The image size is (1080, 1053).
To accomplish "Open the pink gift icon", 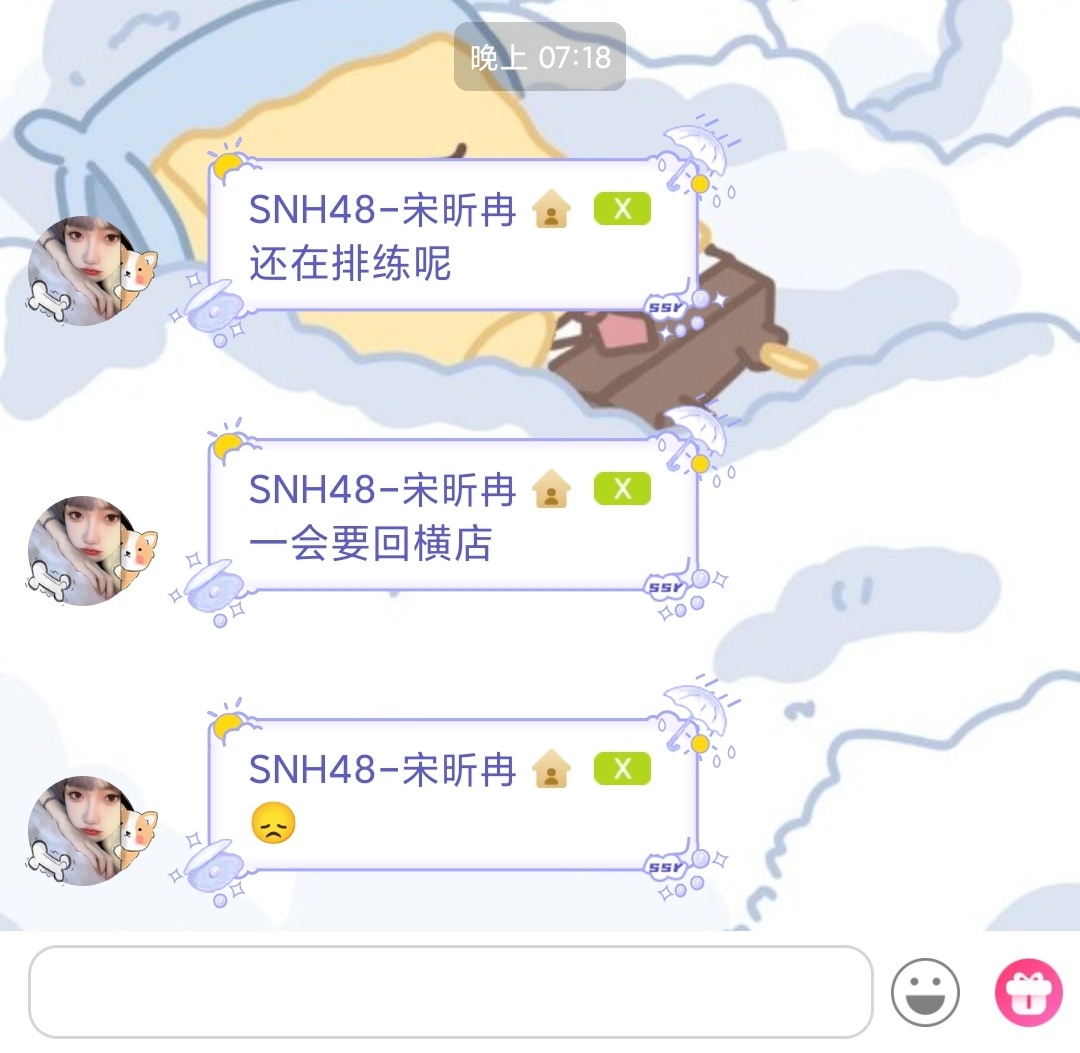I will [x=1028, y=992].
